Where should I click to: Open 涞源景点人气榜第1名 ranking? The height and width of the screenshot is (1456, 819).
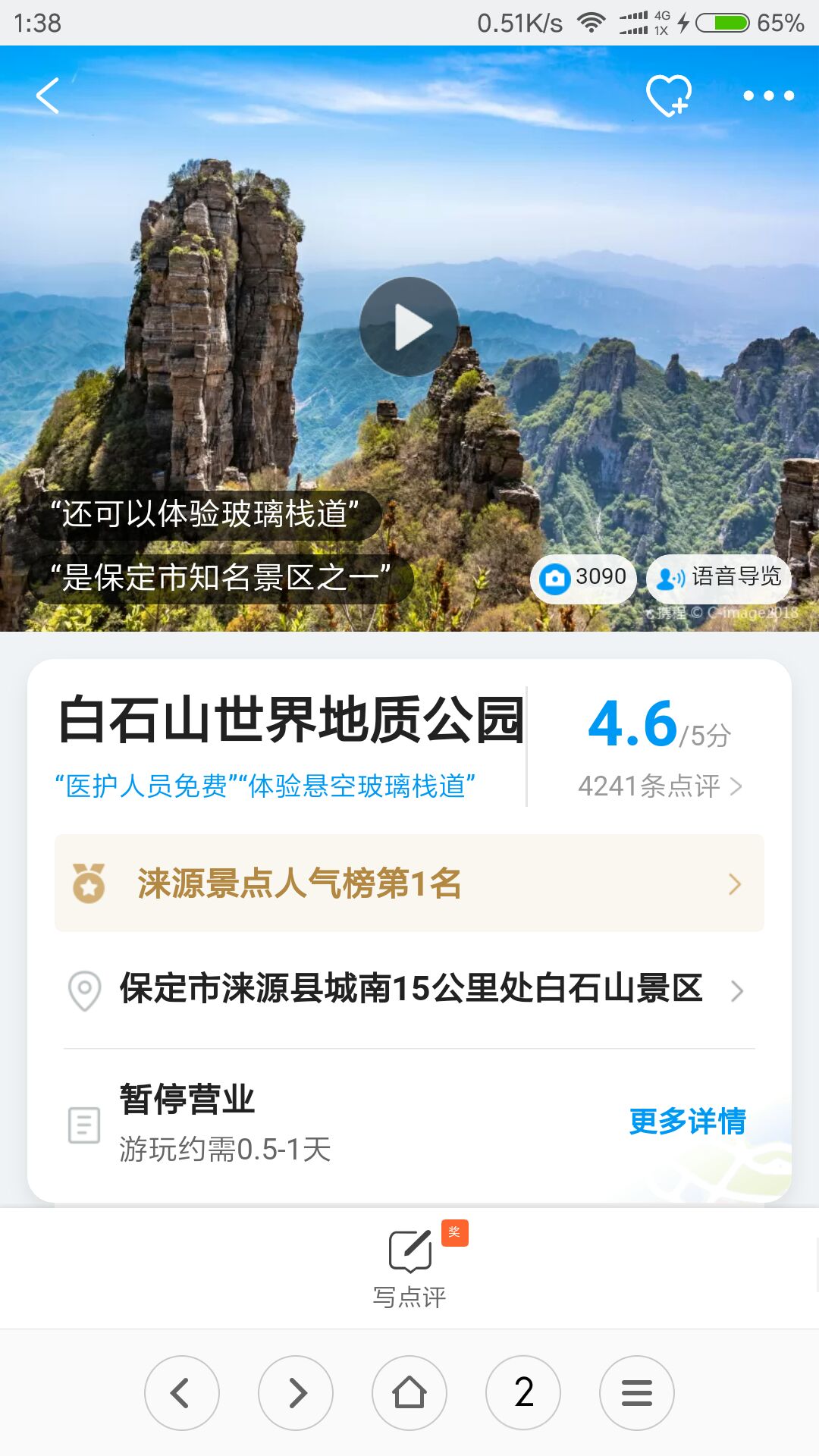pyautogui.click(x=409, y=883)
